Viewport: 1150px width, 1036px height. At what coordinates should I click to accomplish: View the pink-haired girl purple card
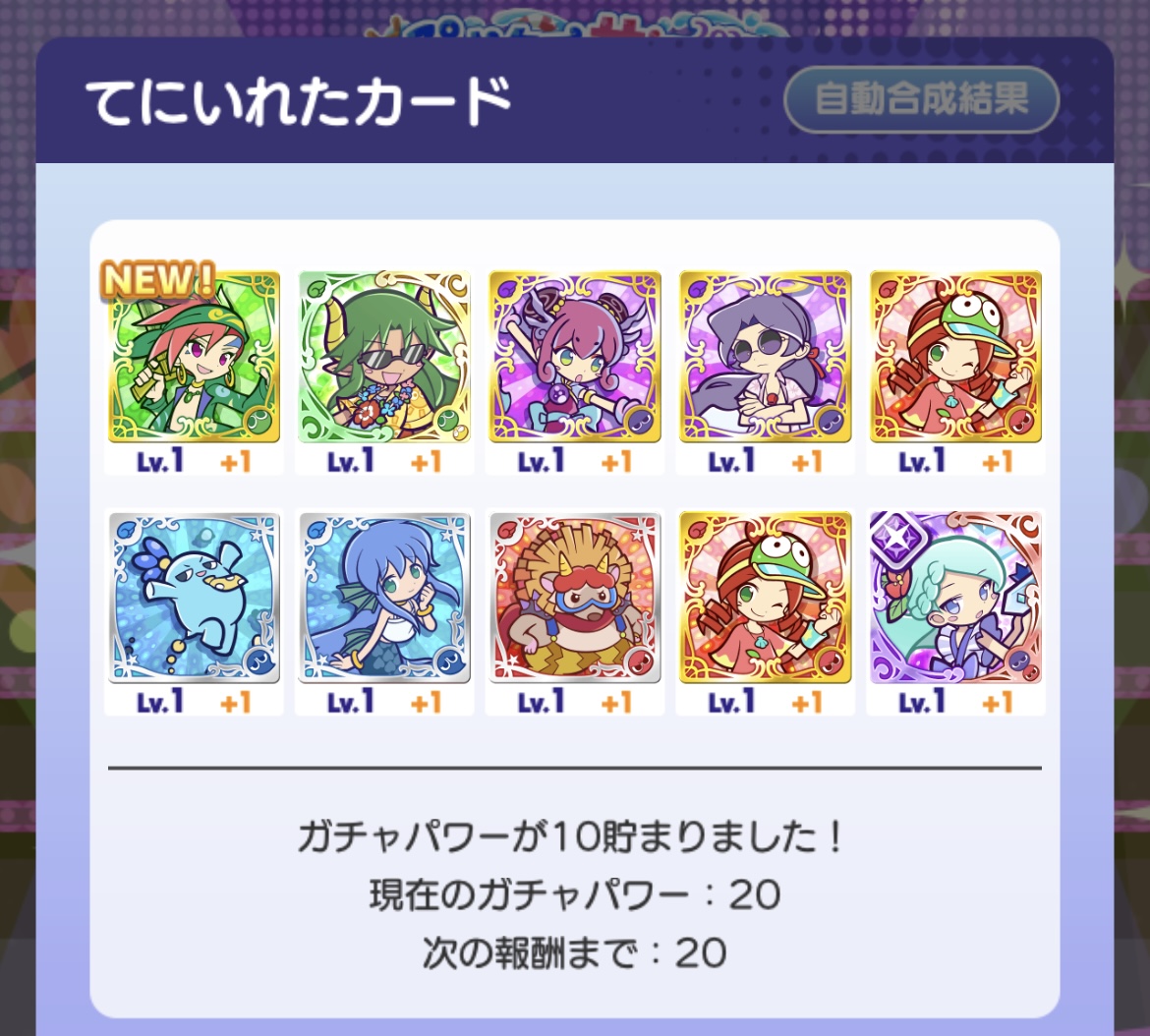pos(575,357)
